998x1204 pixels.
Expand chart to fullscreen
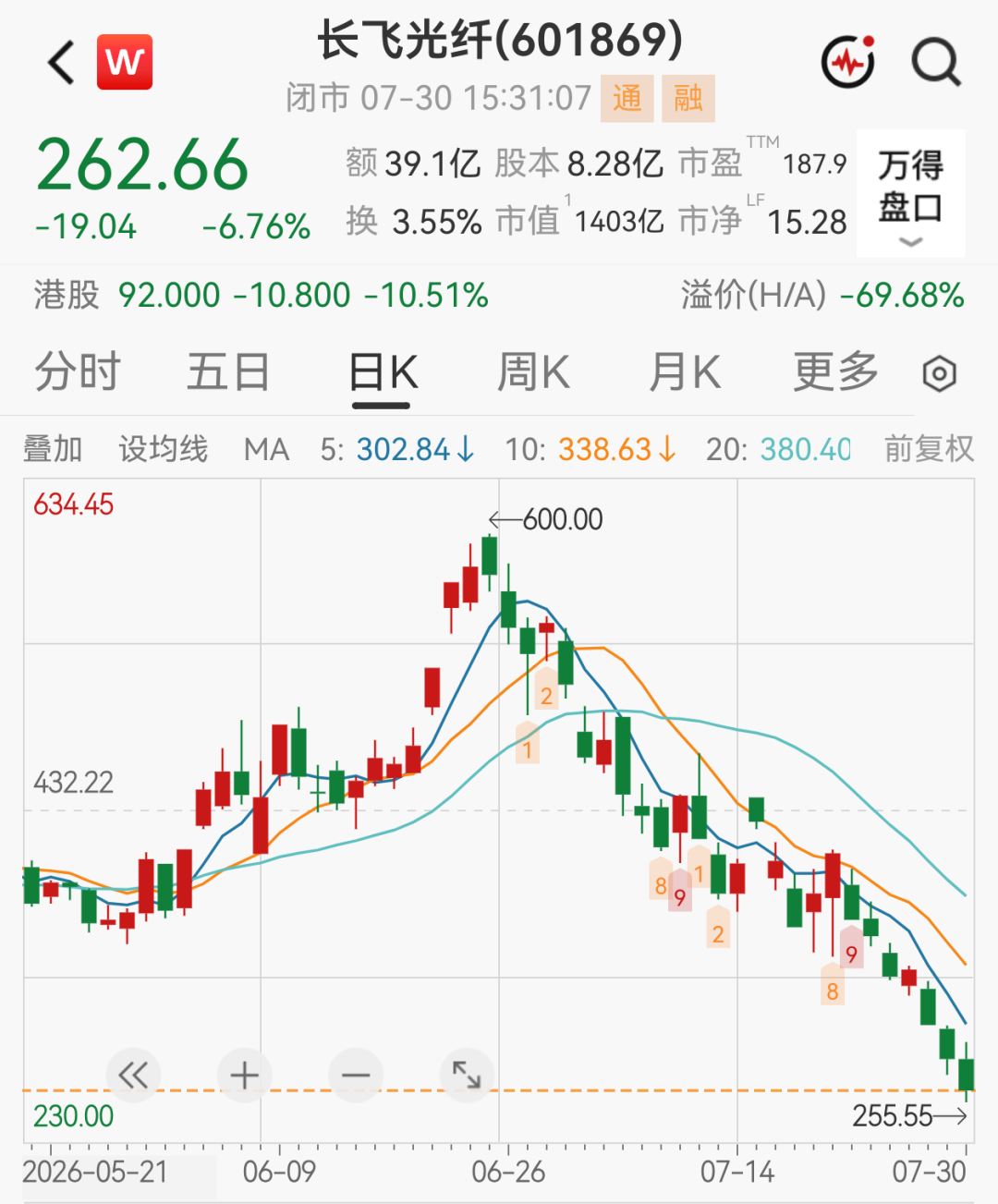click(x=467, y=1076)
